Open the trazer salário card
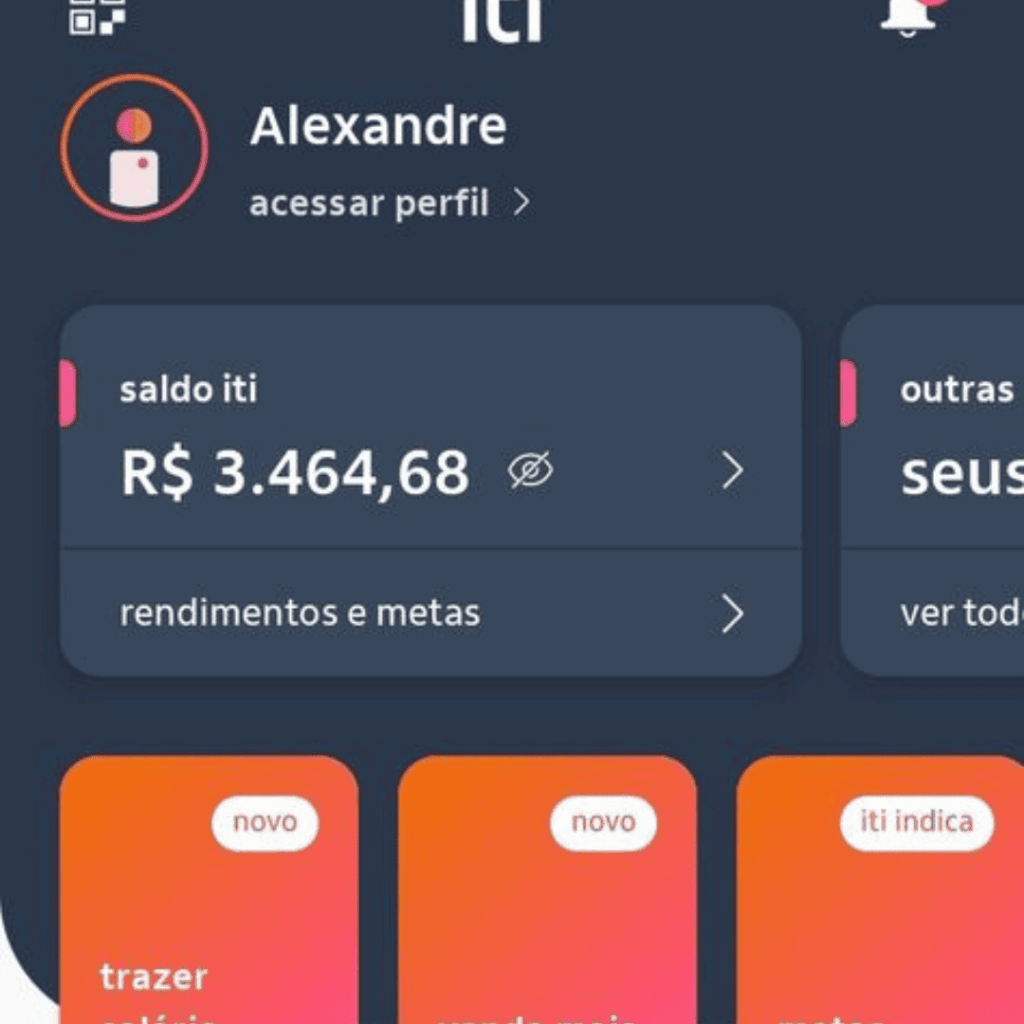This screenshot has width=1024, height=1024. [208, 890]
